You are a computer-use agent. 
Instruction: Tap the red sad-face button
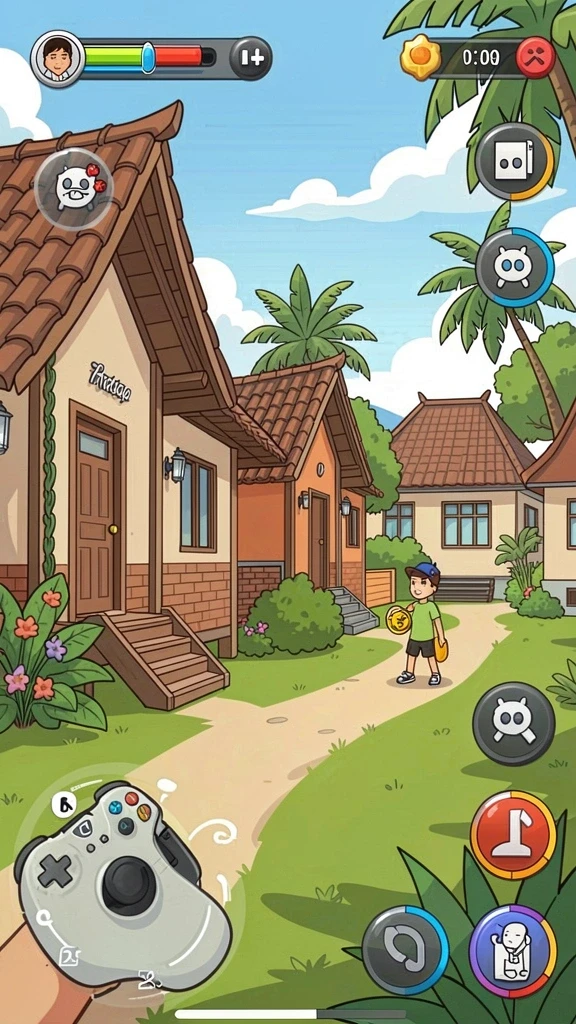[536, 57]
